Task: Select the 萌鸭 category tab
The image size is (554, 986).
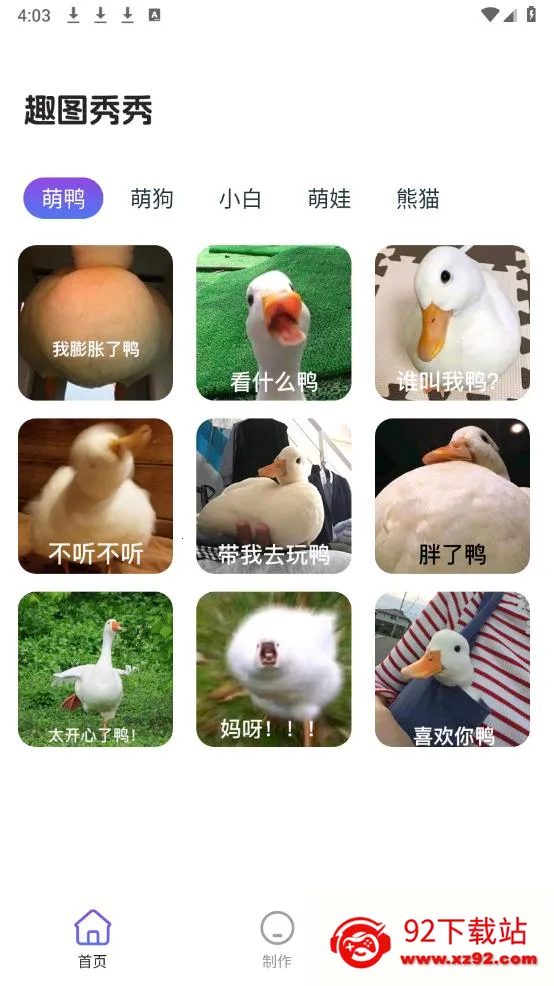Action: 64,198
